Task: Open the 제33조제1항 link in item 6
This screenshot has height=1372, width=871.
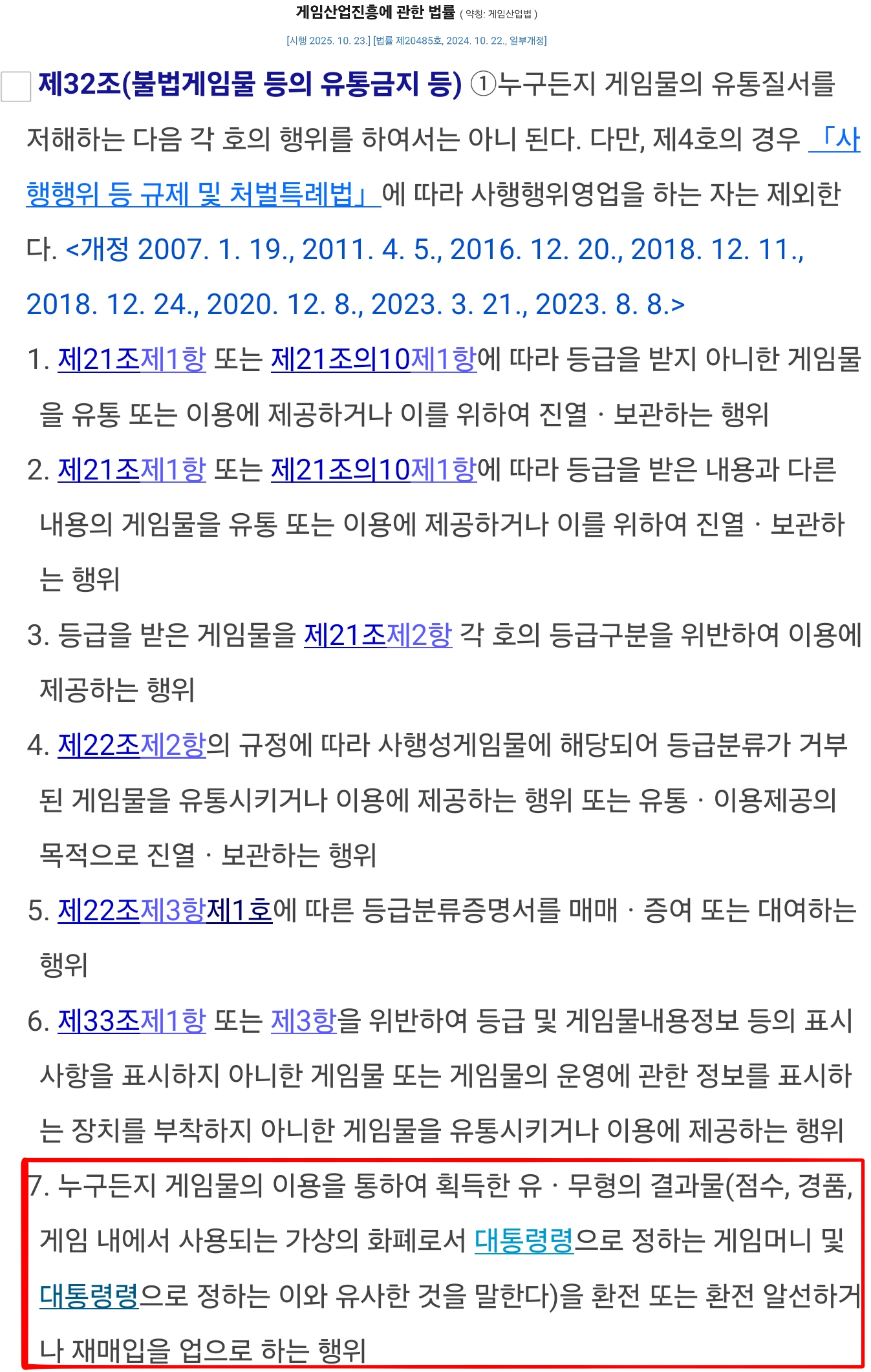Action: point(132,1022)
